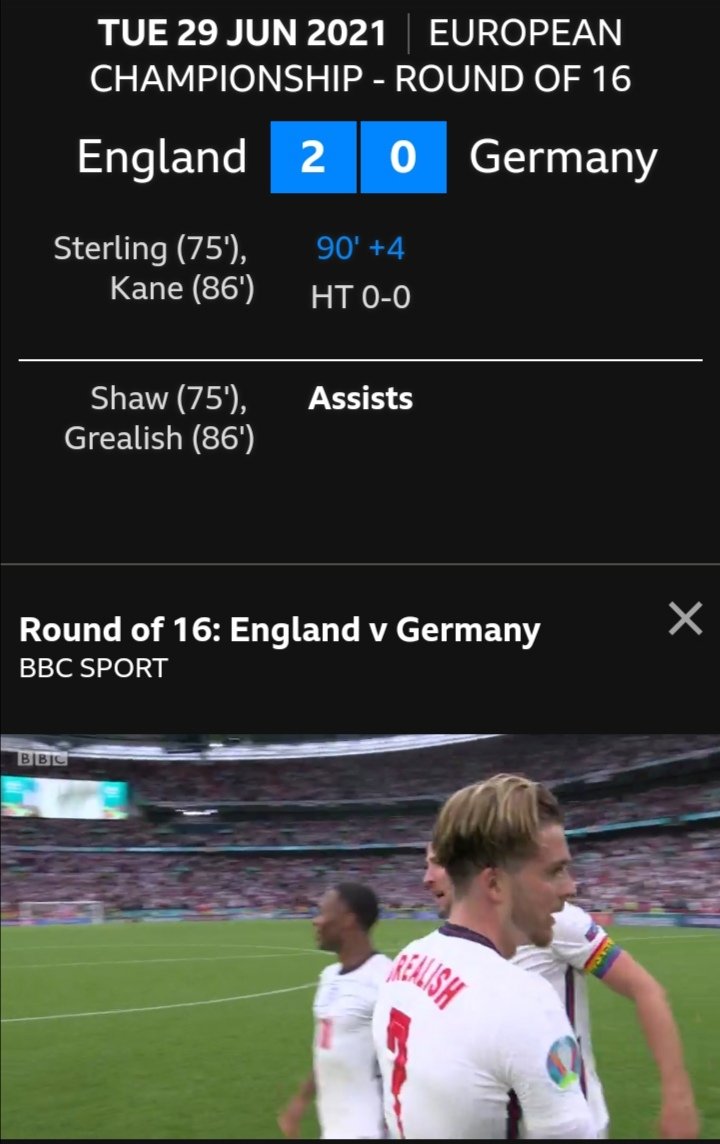The height and width of the screenshot is (1144, 720).
Task: Close the England v Germany video panel
Action: tap(685, 619)
